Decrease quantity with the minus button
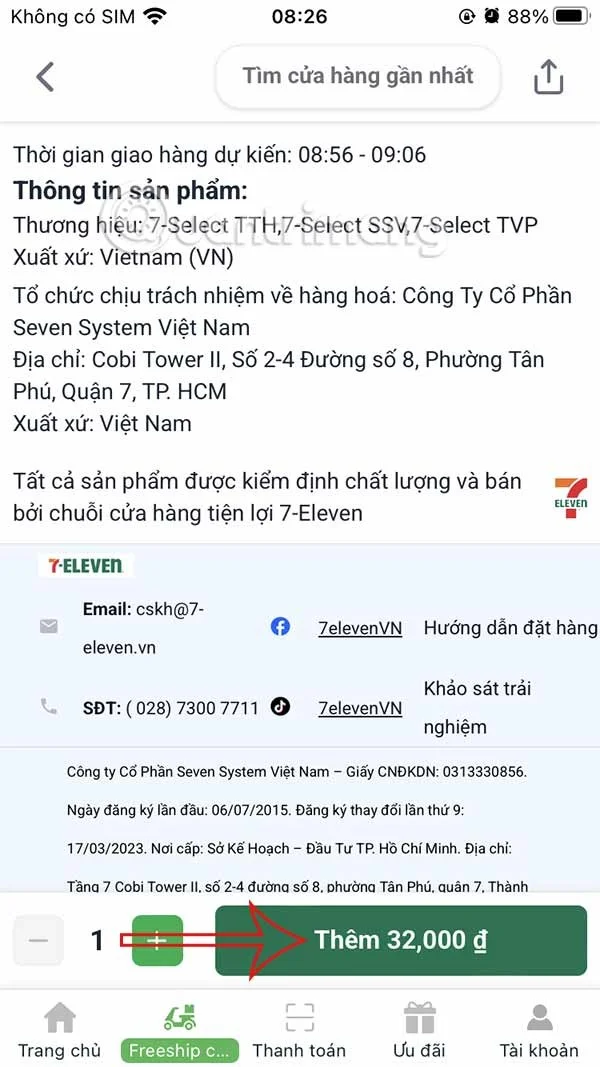The width and height of the screenshot is (600, 1067). click(x=38, y=940)
